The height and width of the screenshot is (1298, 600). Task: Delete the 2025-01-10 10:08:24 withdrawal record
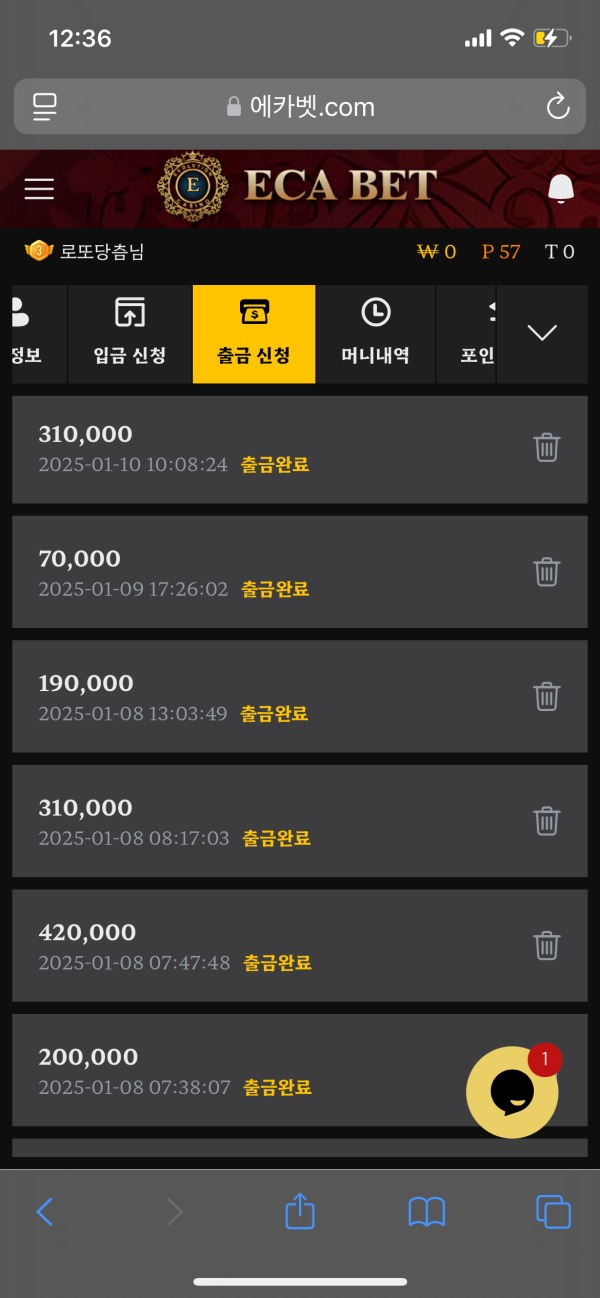click(x=546, y=447)
